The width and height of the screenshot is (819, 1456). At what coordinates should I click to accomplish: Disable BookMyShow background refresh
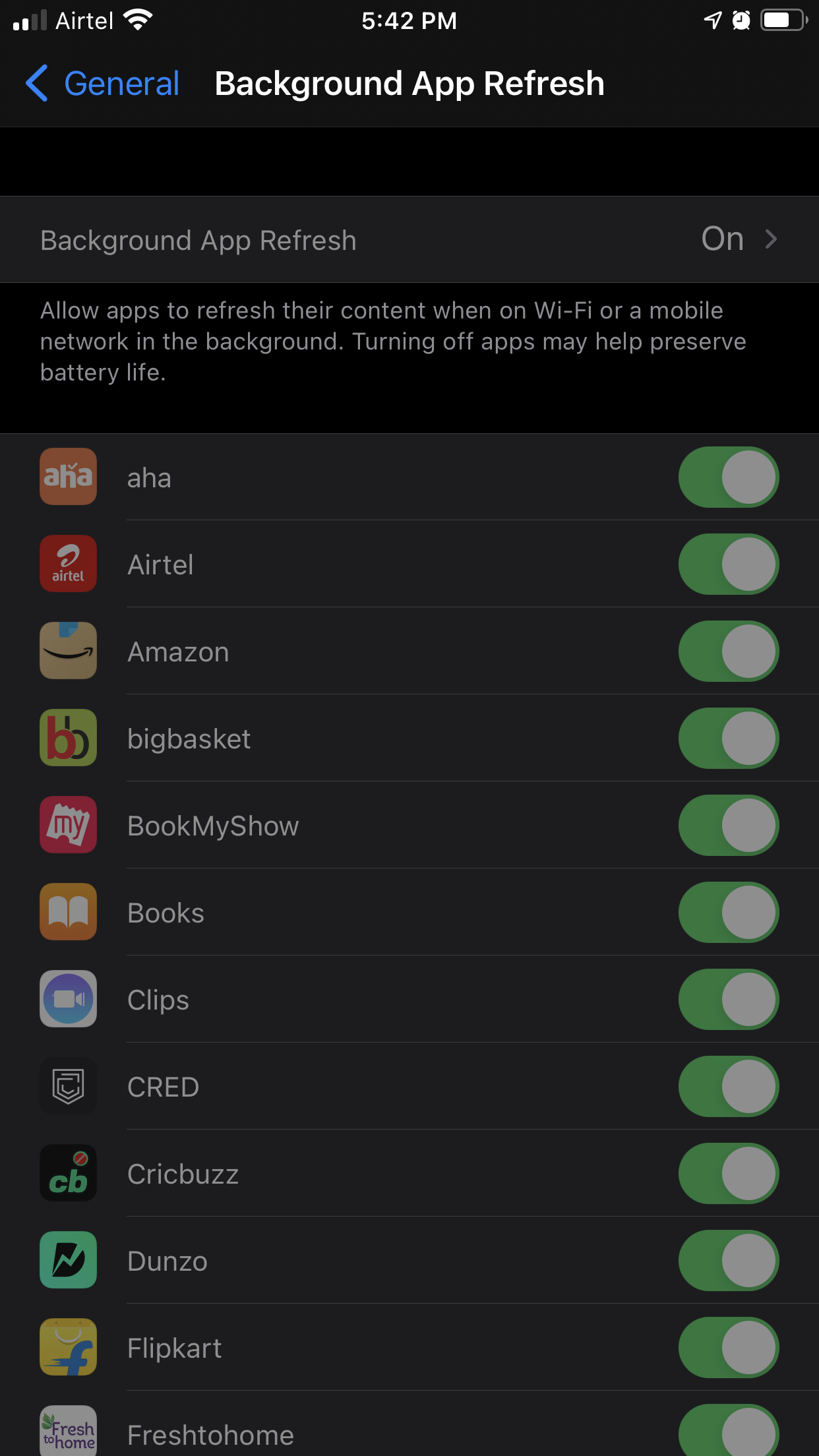728,826
